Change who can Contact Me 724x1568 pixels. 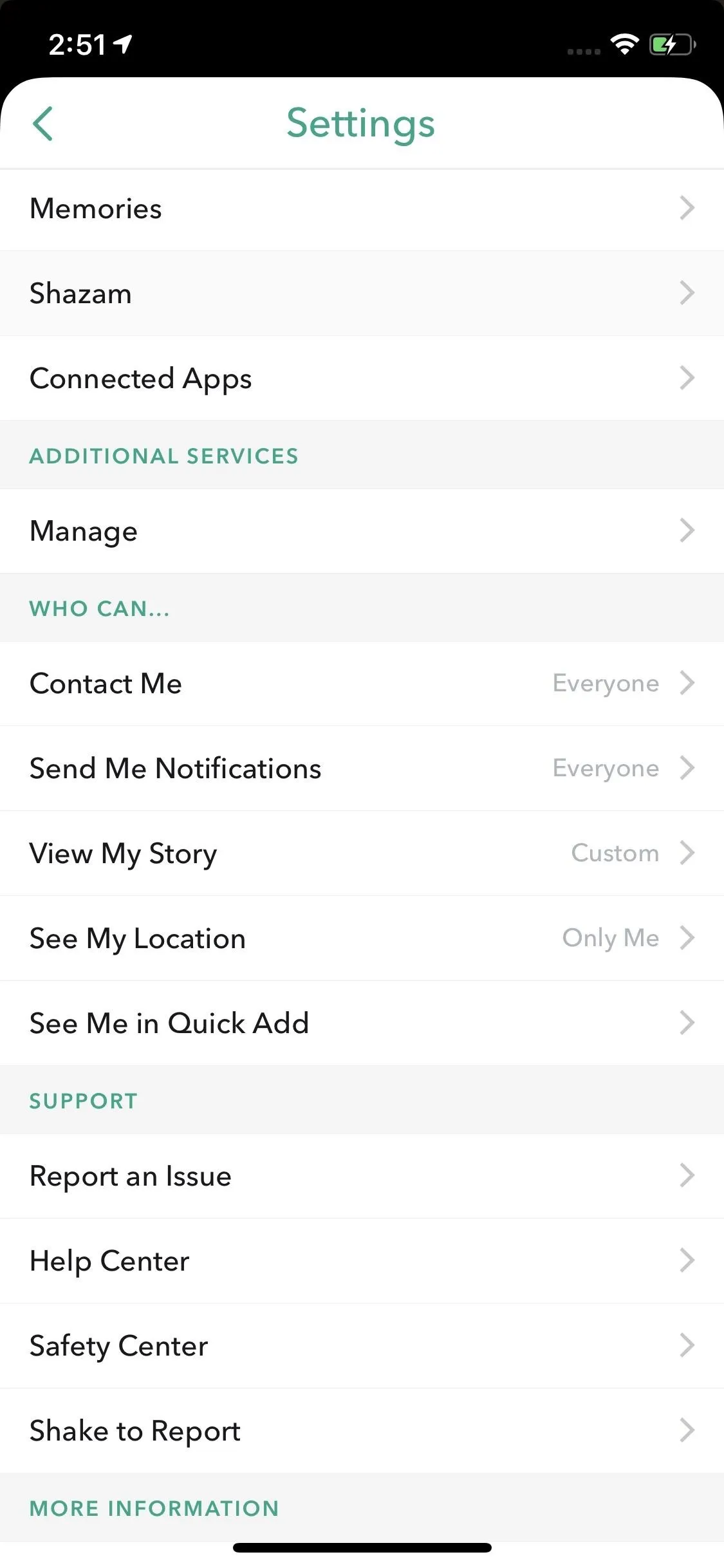click(362, 684)
